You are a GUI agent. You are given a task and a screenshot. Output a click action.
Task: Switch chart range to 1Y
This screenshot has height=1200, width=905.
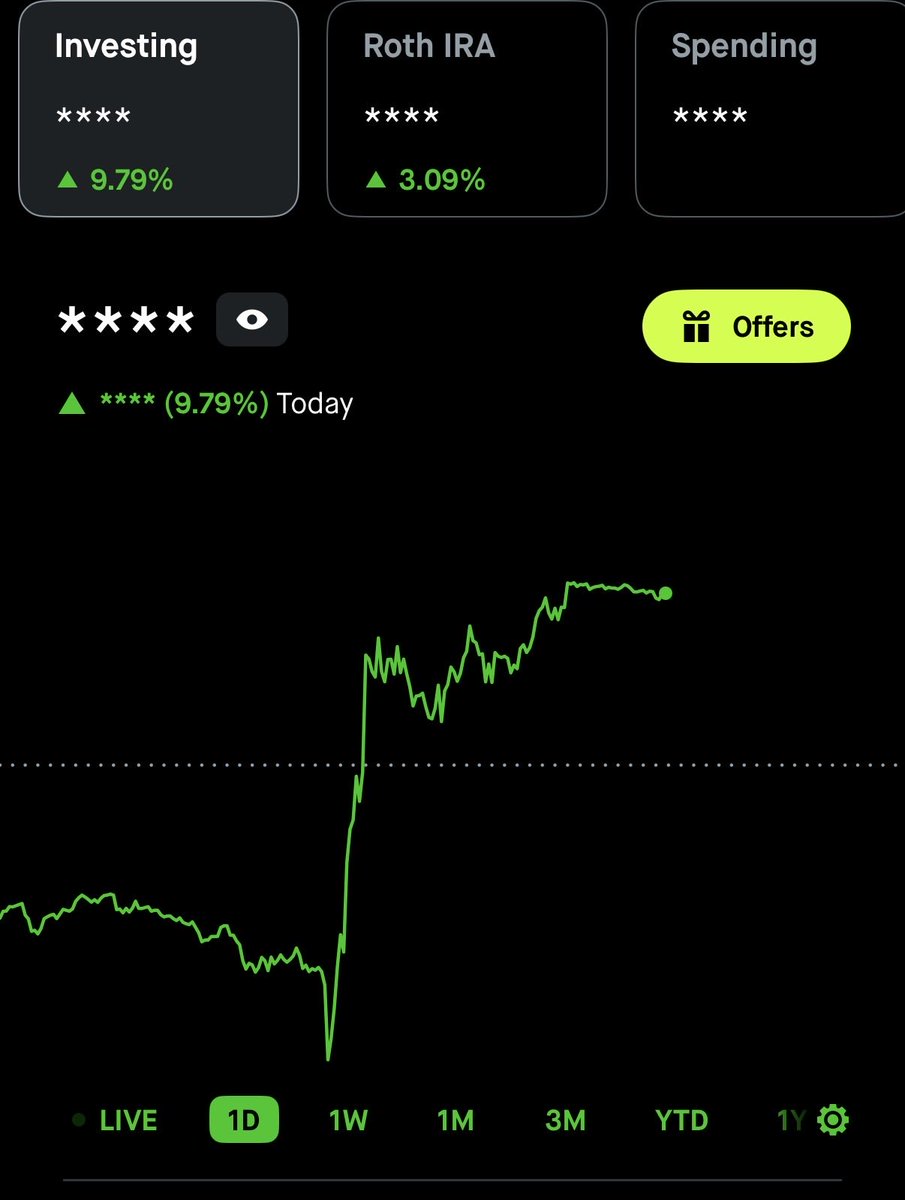pyautogui.click(x=790, y=1120)
